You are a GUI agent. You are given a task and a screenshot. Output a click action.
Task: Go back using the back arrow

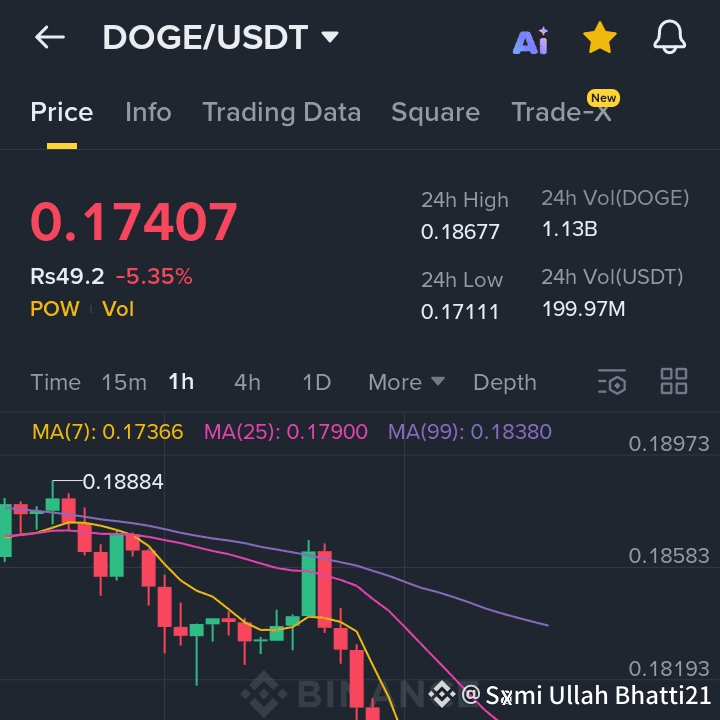pyautogui.click(x=50, y=37)
